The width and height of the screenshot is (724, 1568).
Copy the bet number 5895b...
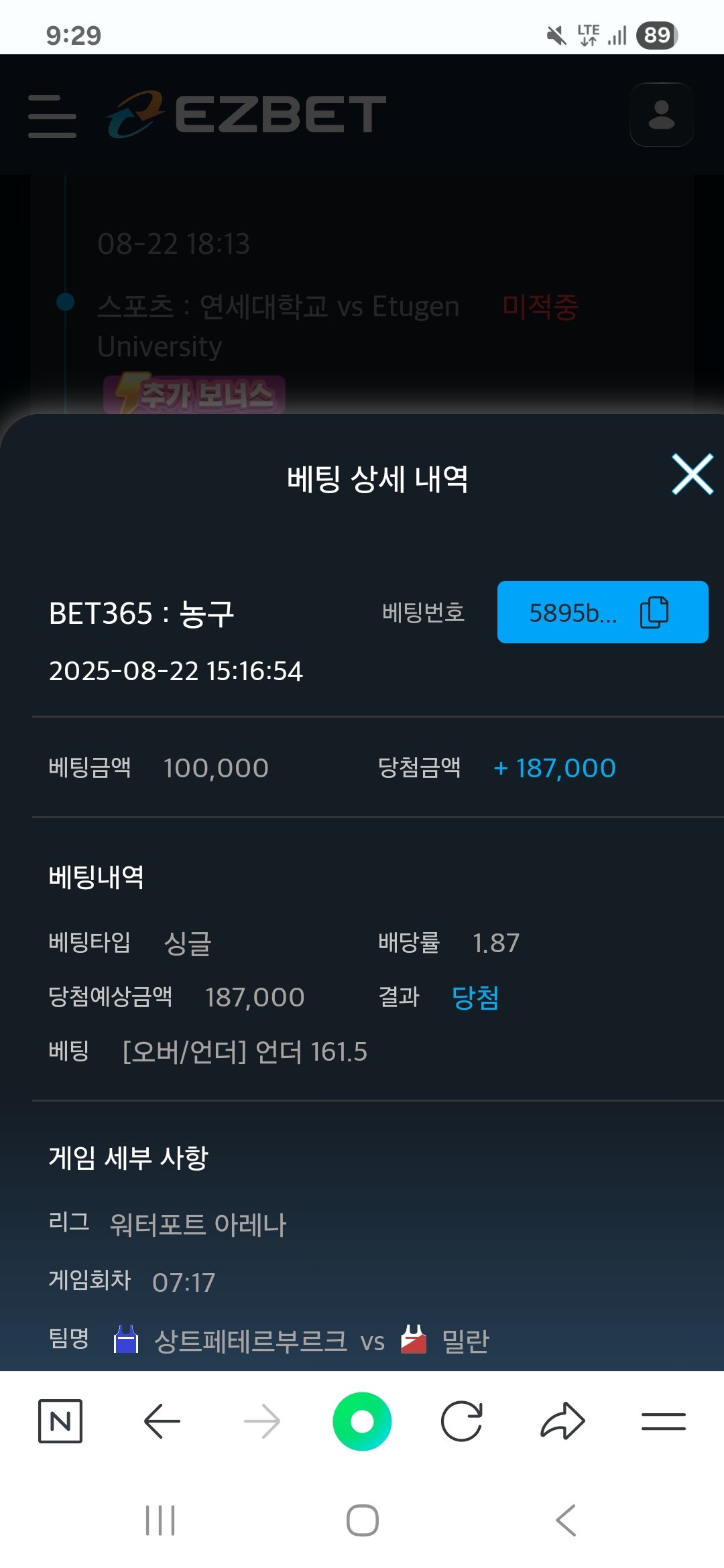pyautogui.click(x=603, y=612)
